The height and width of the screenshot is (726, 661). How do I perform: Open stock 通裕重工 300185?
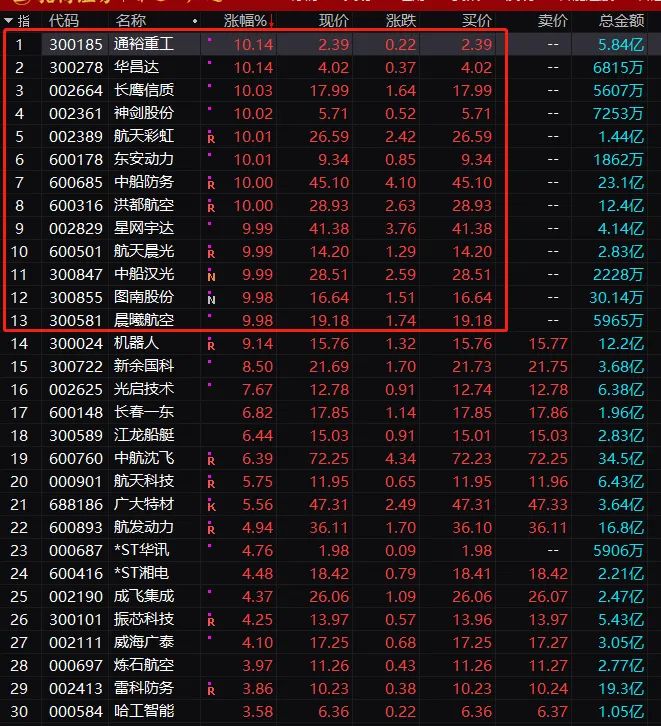click(144, 44)
